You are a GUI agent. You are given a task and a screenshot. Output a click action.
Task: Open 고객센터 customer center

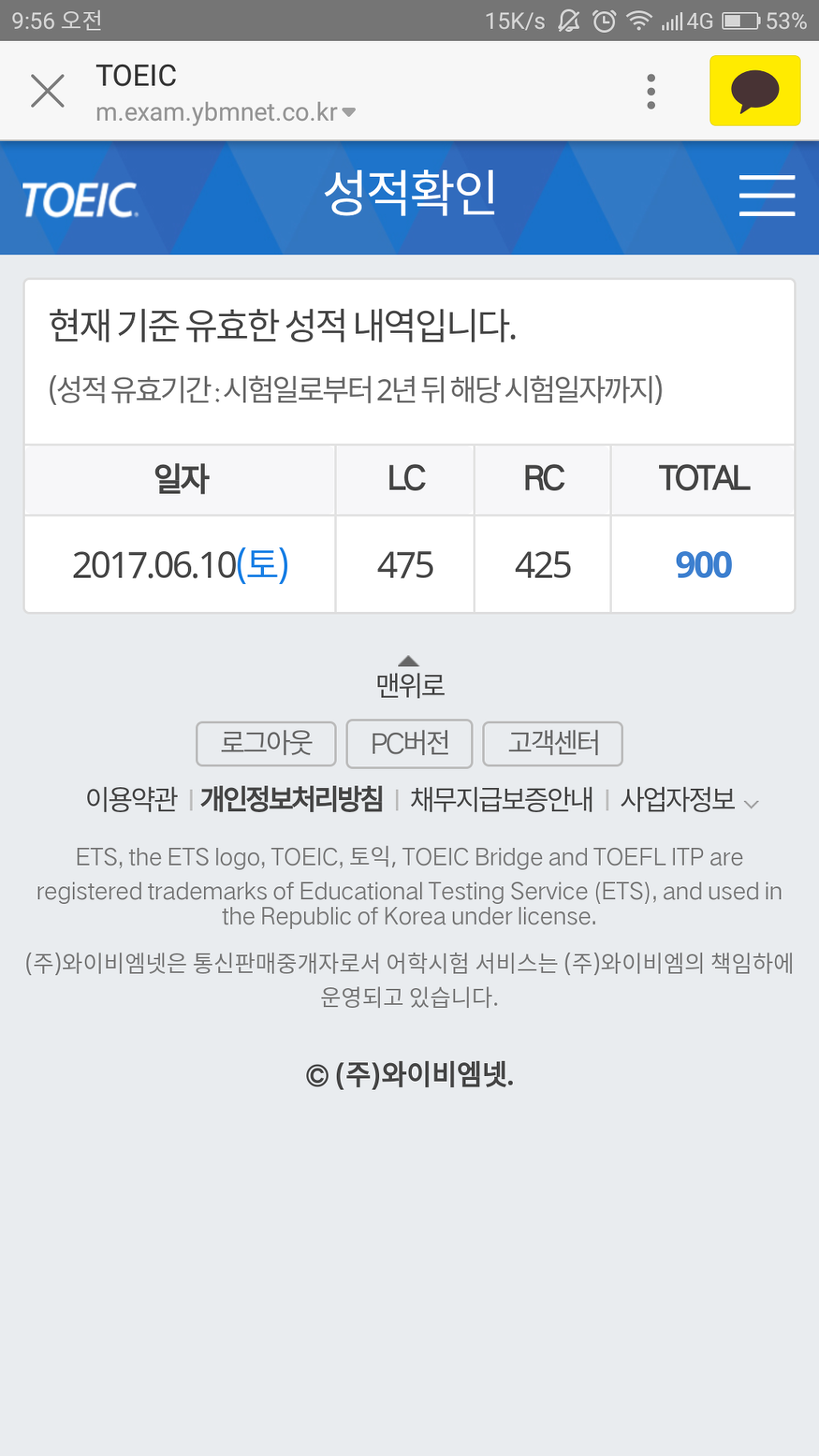coord(553,743)
